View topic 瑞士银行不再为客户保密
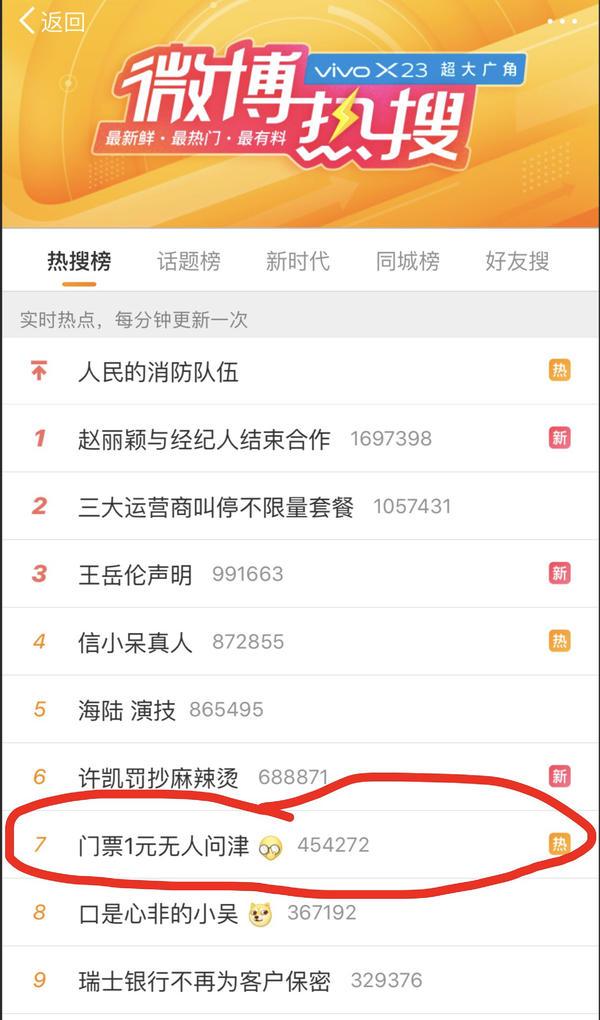 point(204,981)
